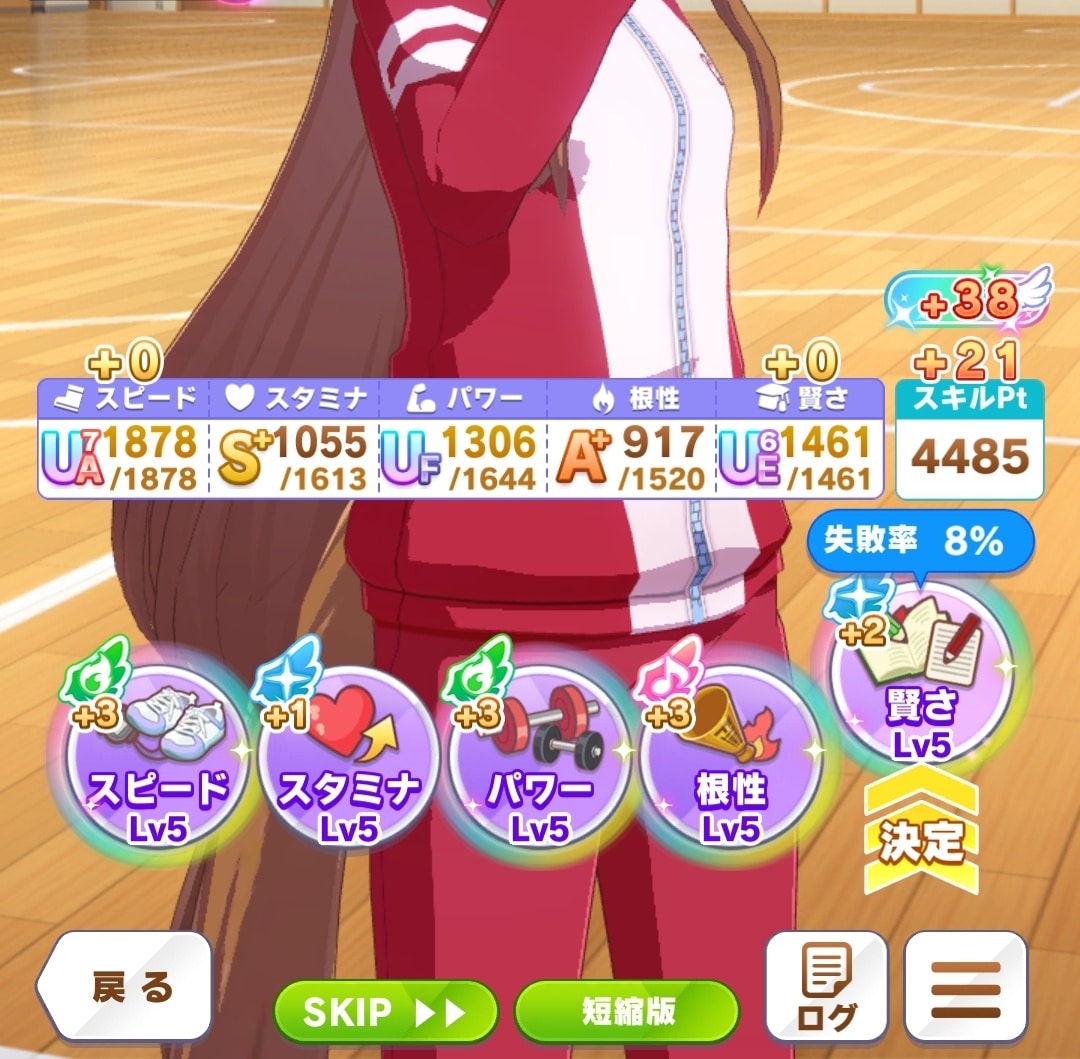1080x1059 pixels.
Task: Select the 根性 Lv5 training
Action: tap(731, 761)
